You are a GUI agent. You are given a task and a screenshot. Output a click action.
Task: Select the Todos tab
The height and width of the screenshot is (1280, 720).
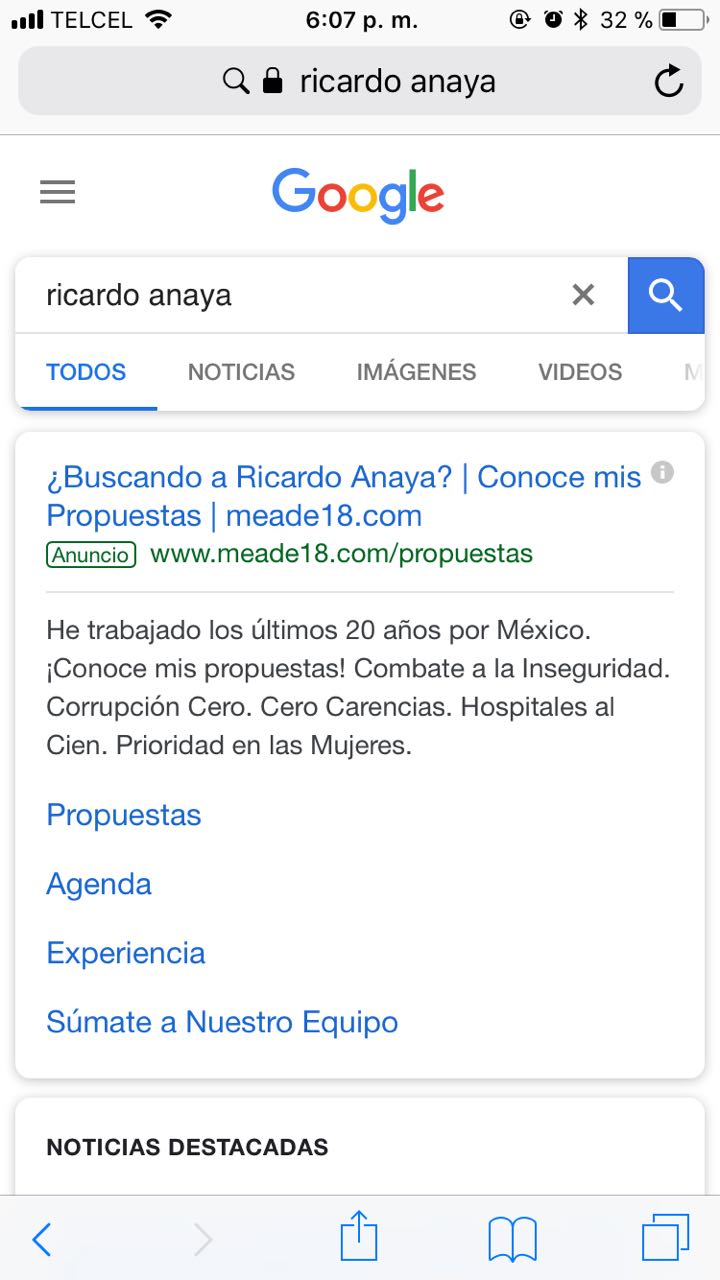pos(86,372)
